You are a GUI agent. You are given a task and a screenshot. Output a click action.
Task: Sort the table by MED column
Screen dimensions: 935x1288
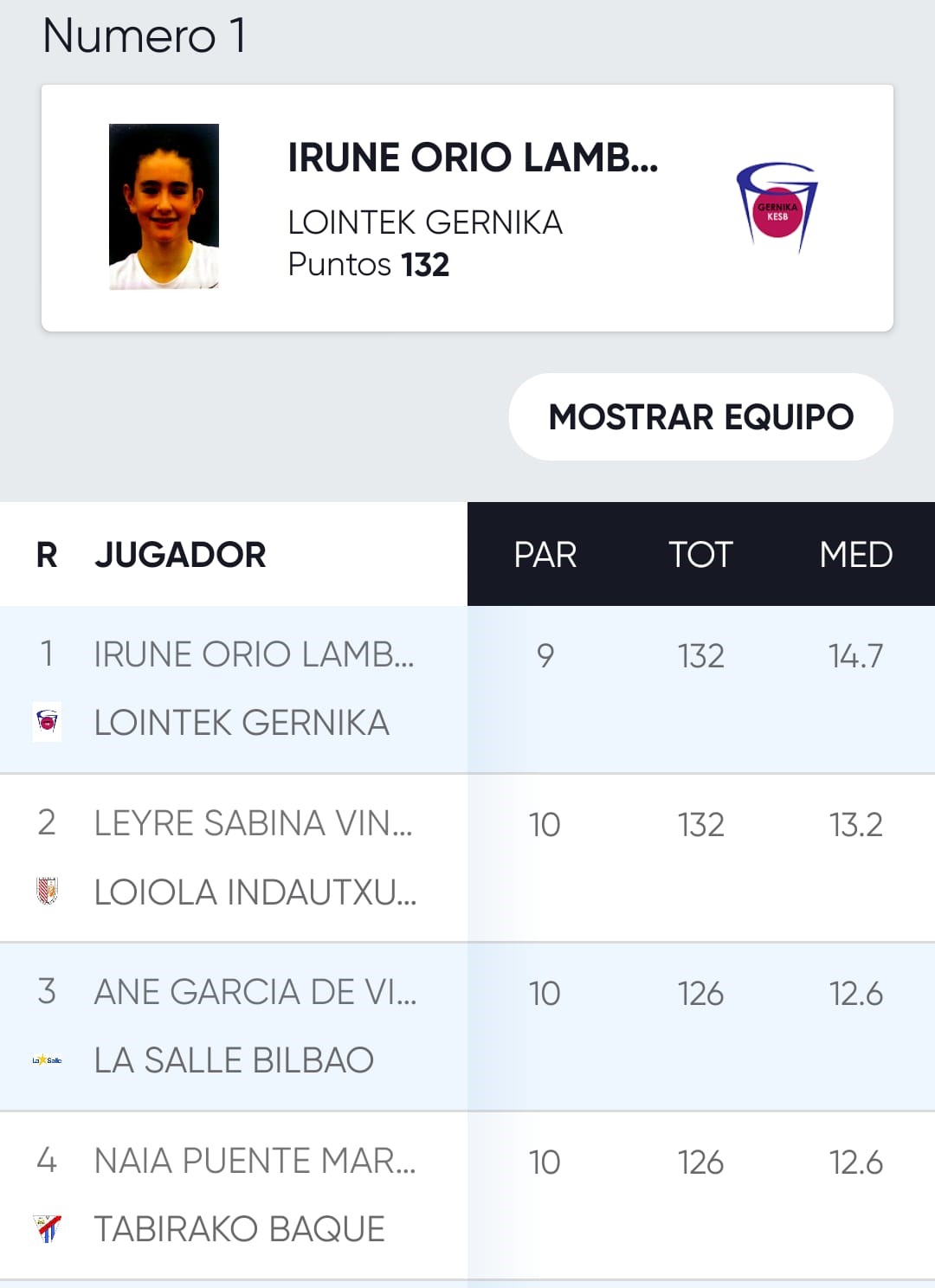[855, 554]
